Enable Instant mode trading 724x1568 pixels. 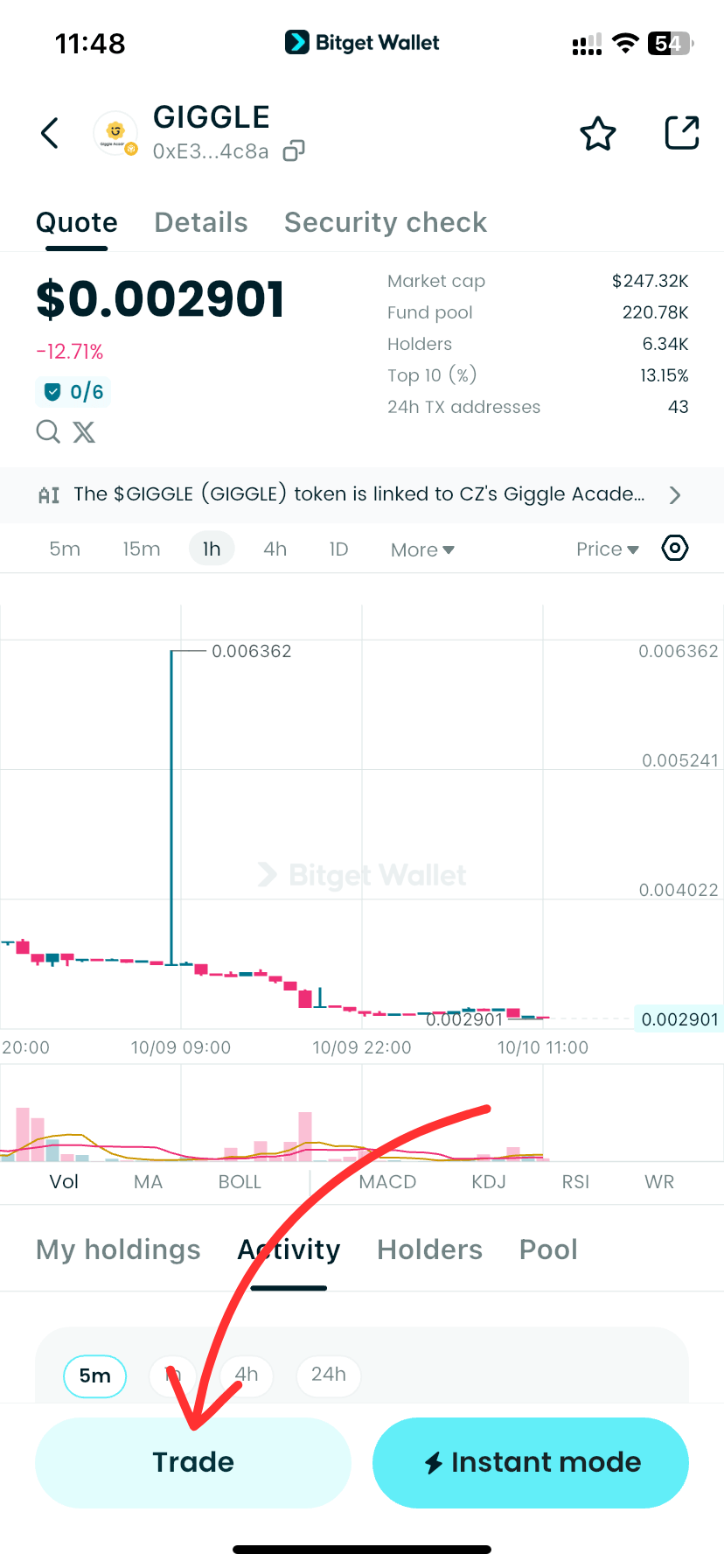point(531,1462)
